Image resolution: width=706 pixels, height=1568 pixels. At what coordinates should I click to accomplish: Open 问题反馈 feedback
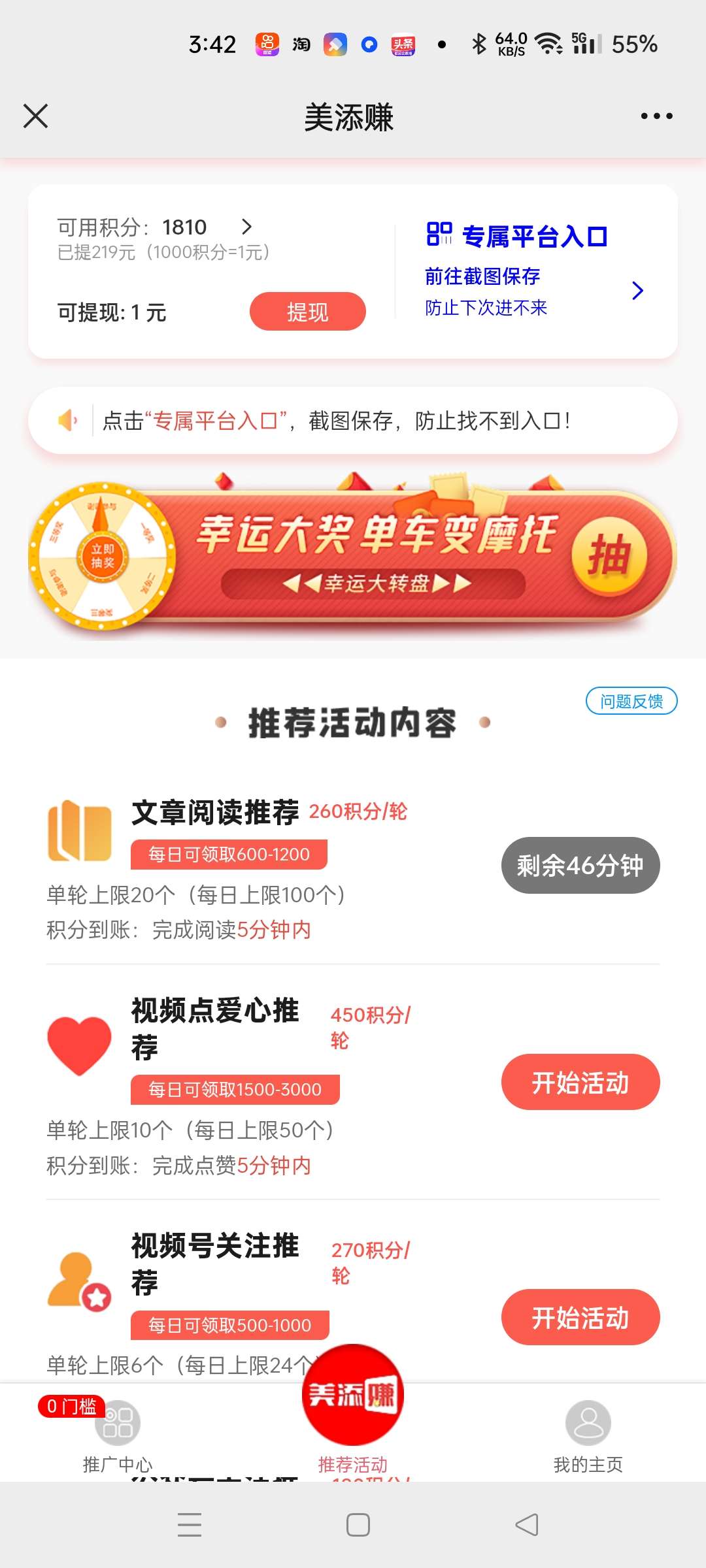coord(631,701)
